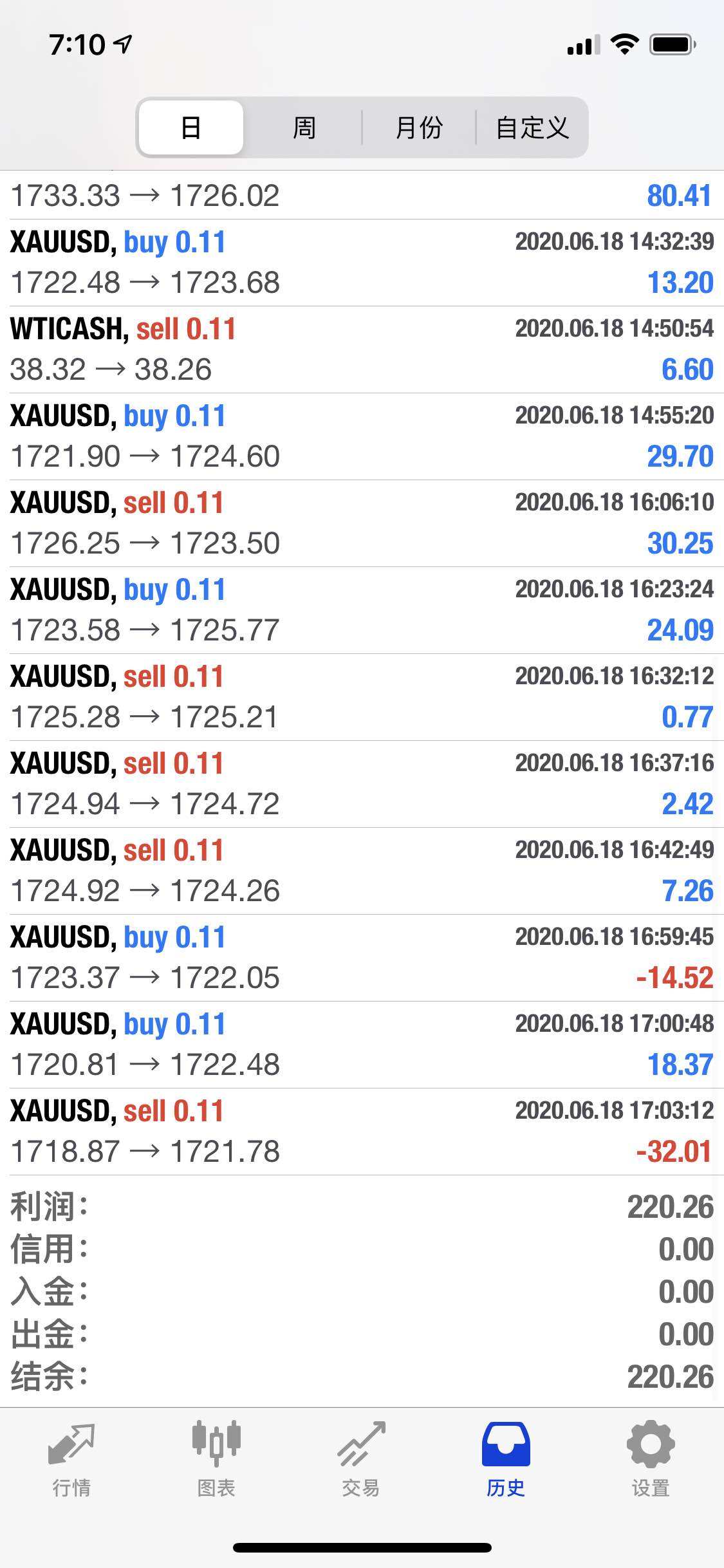724x1568 pixels.
Task: Open the 交易 trade tab
Action: (x=361, y=1459)
